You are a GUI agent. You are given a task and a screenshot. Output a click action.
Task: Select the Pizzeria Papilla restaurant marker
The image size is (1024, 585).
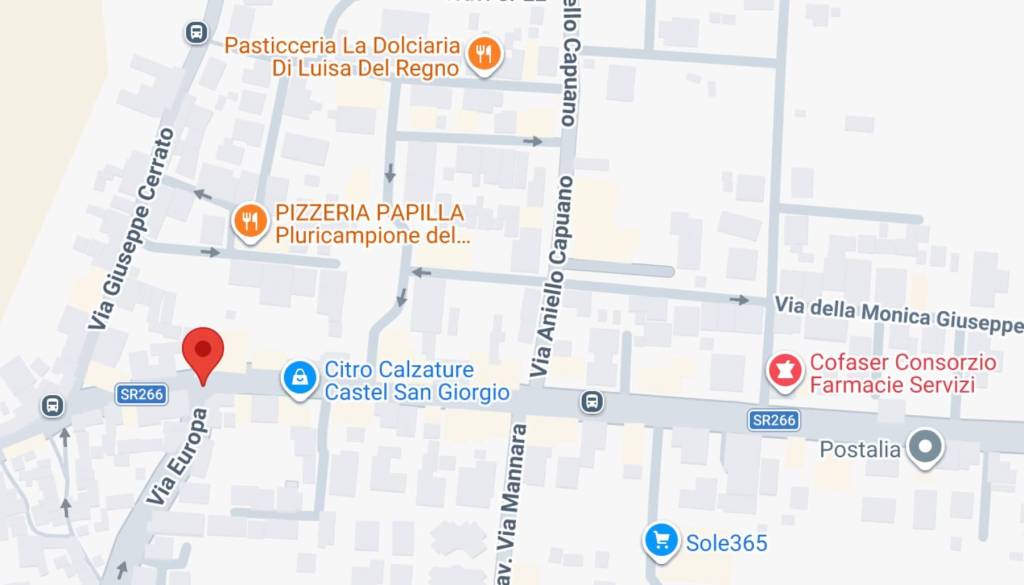point(250,221)
